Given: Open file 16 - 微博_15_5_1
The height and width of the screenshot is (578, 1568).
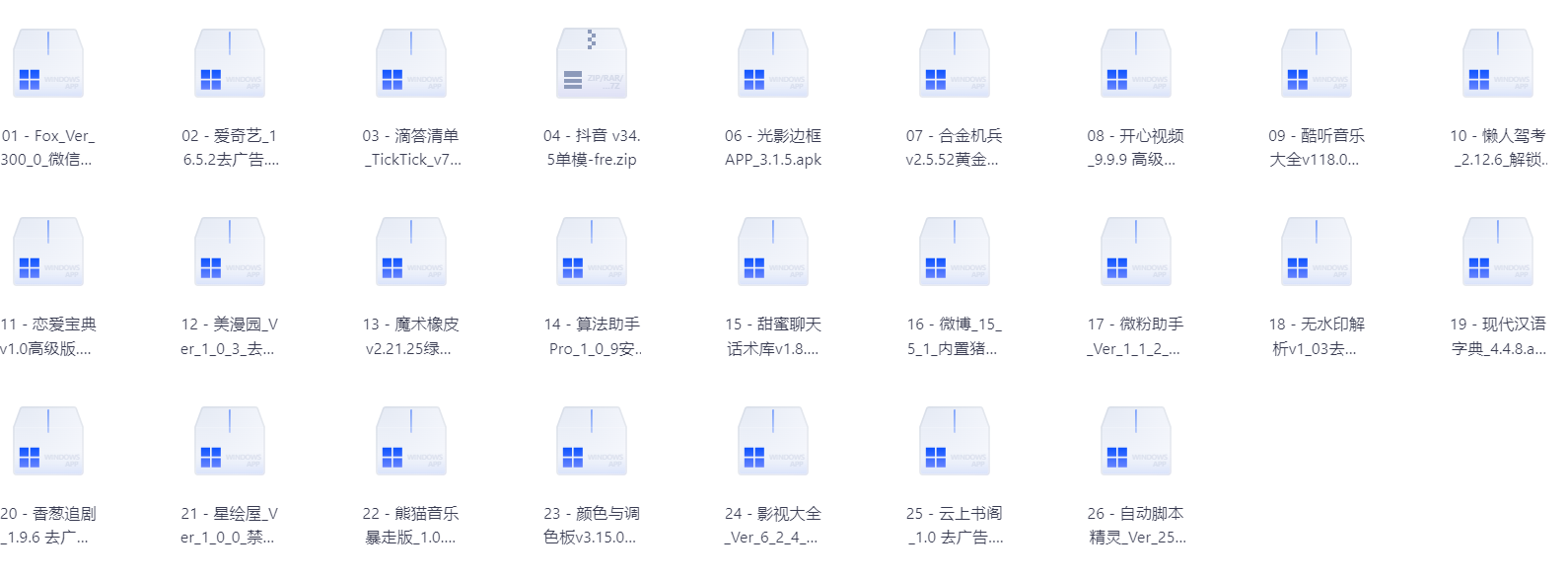Looking at the screenshot, I should (x=954, y=253).
